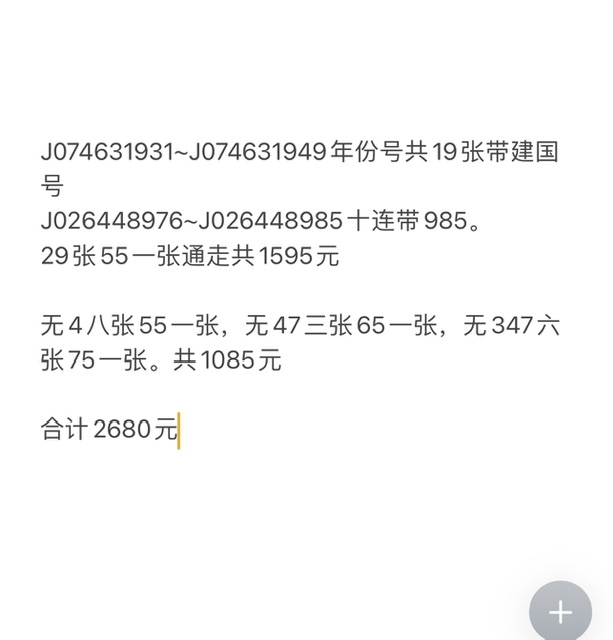Tap the plus floating action button
Image resolution: width=613 pixels, height=640 pixels.
tap(561, 610)
